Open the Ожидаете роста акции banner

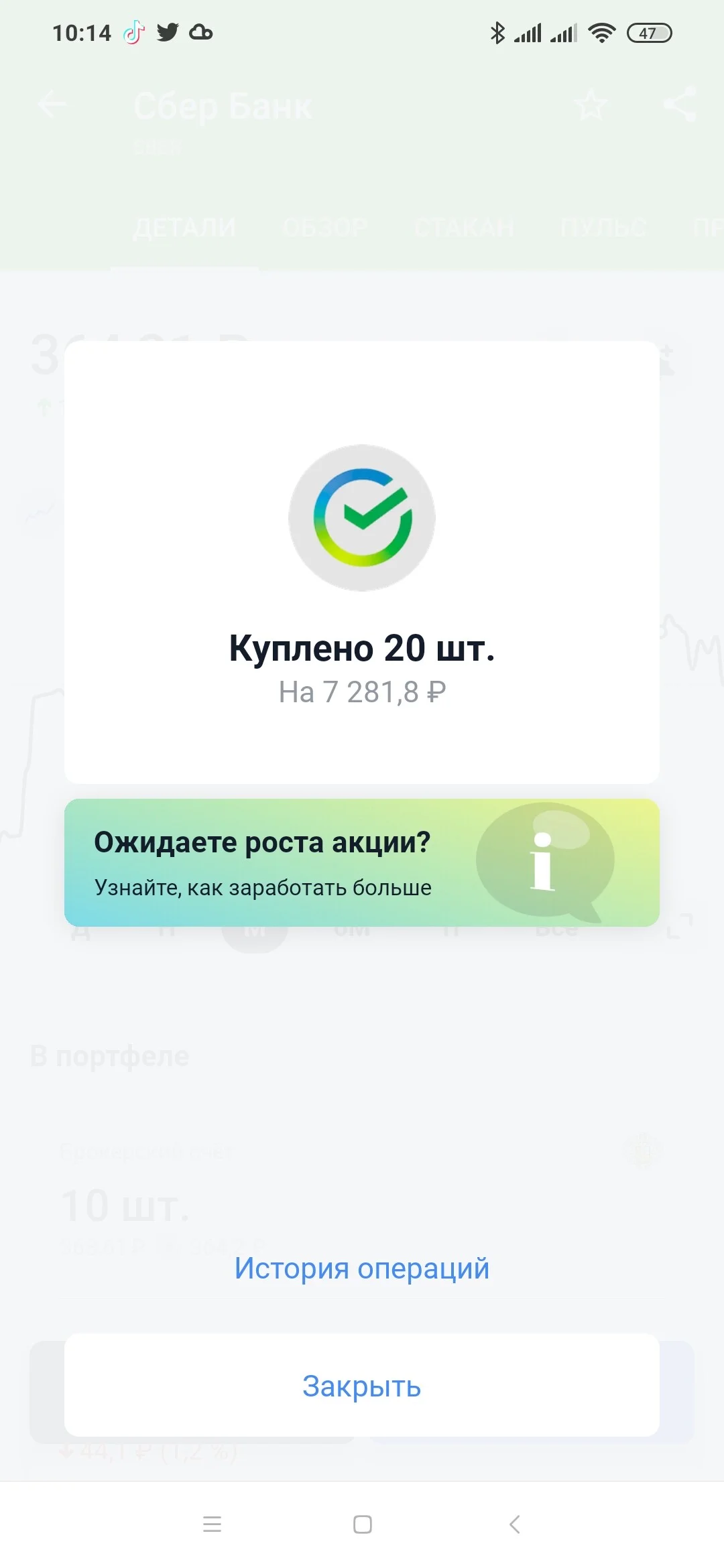point(362,863)
